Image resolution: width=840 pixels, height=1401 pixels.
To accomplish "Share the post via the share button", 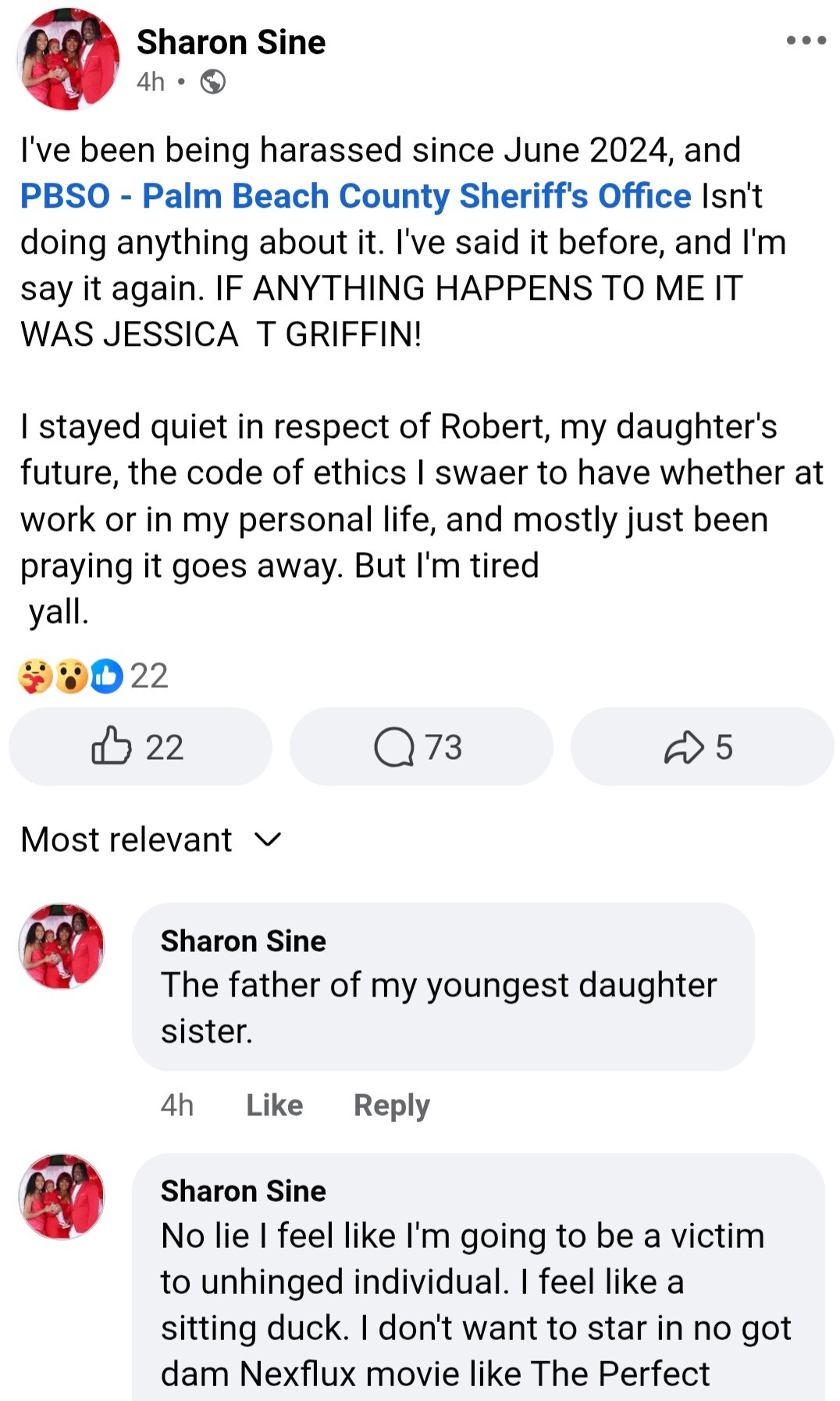I will pos(701,747).
